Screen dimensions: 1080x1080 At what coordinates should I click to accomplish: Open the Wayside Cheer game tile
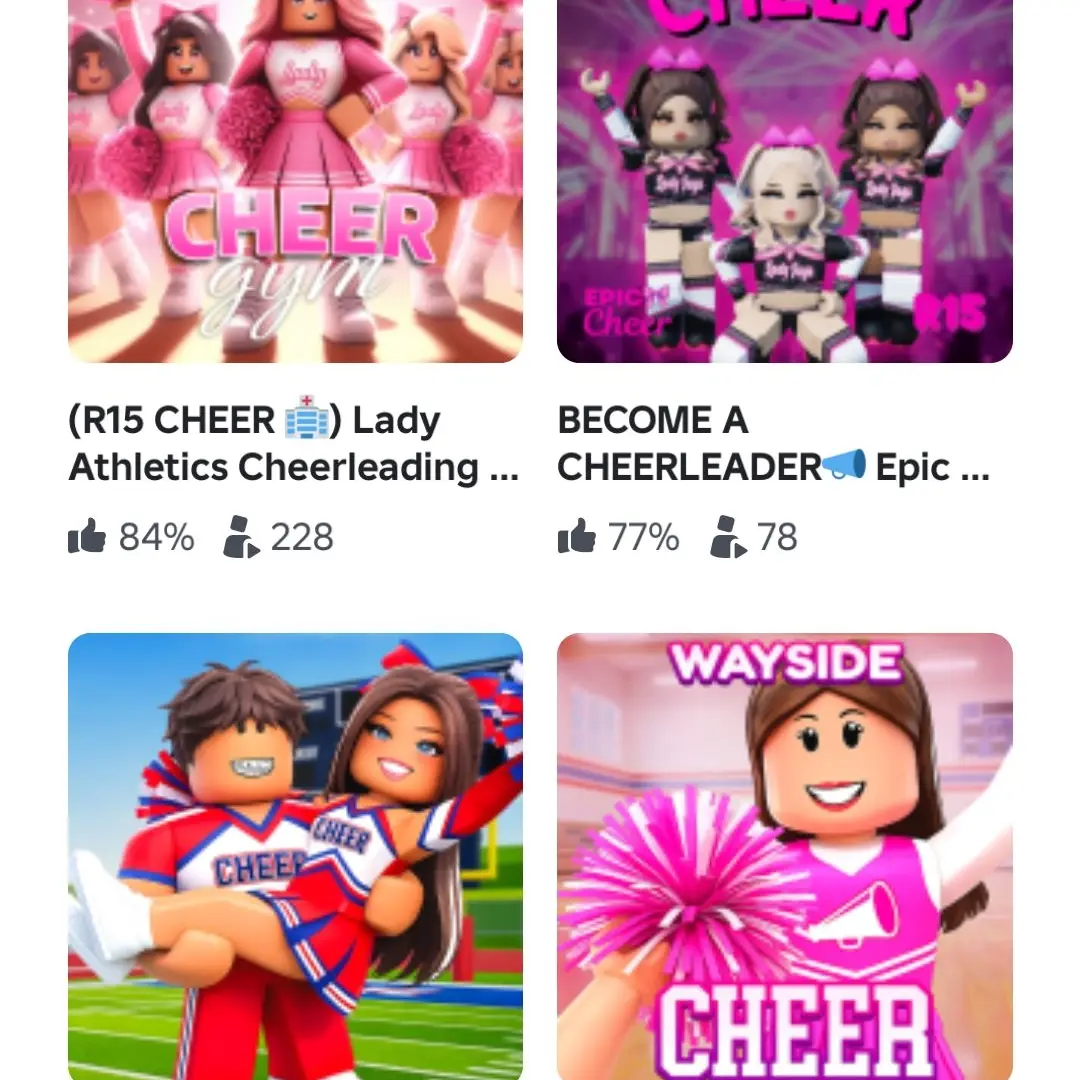784,855
